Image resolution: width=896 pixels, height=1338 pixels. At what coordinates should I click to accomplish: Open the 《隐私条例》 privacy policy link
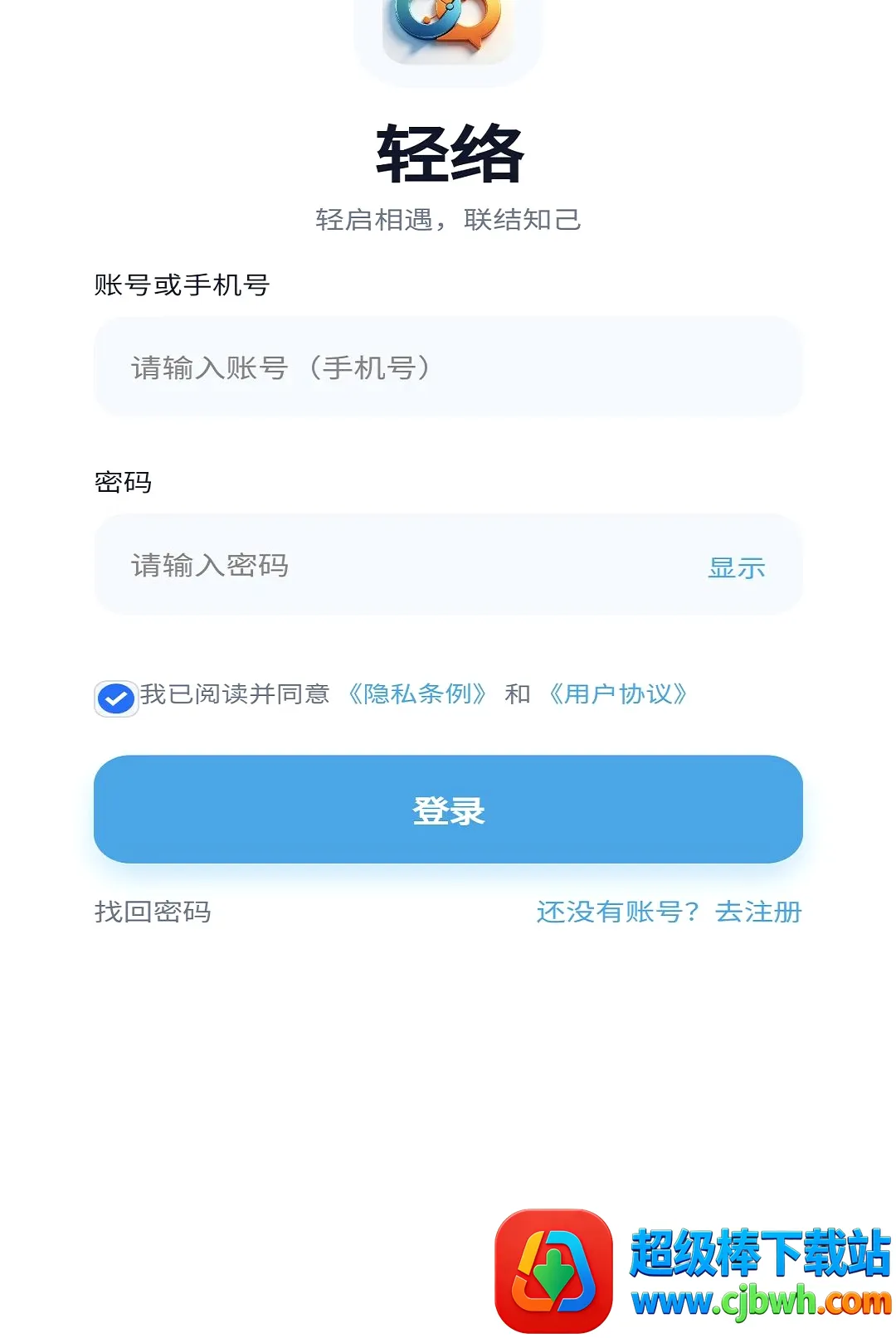[416, 693]
